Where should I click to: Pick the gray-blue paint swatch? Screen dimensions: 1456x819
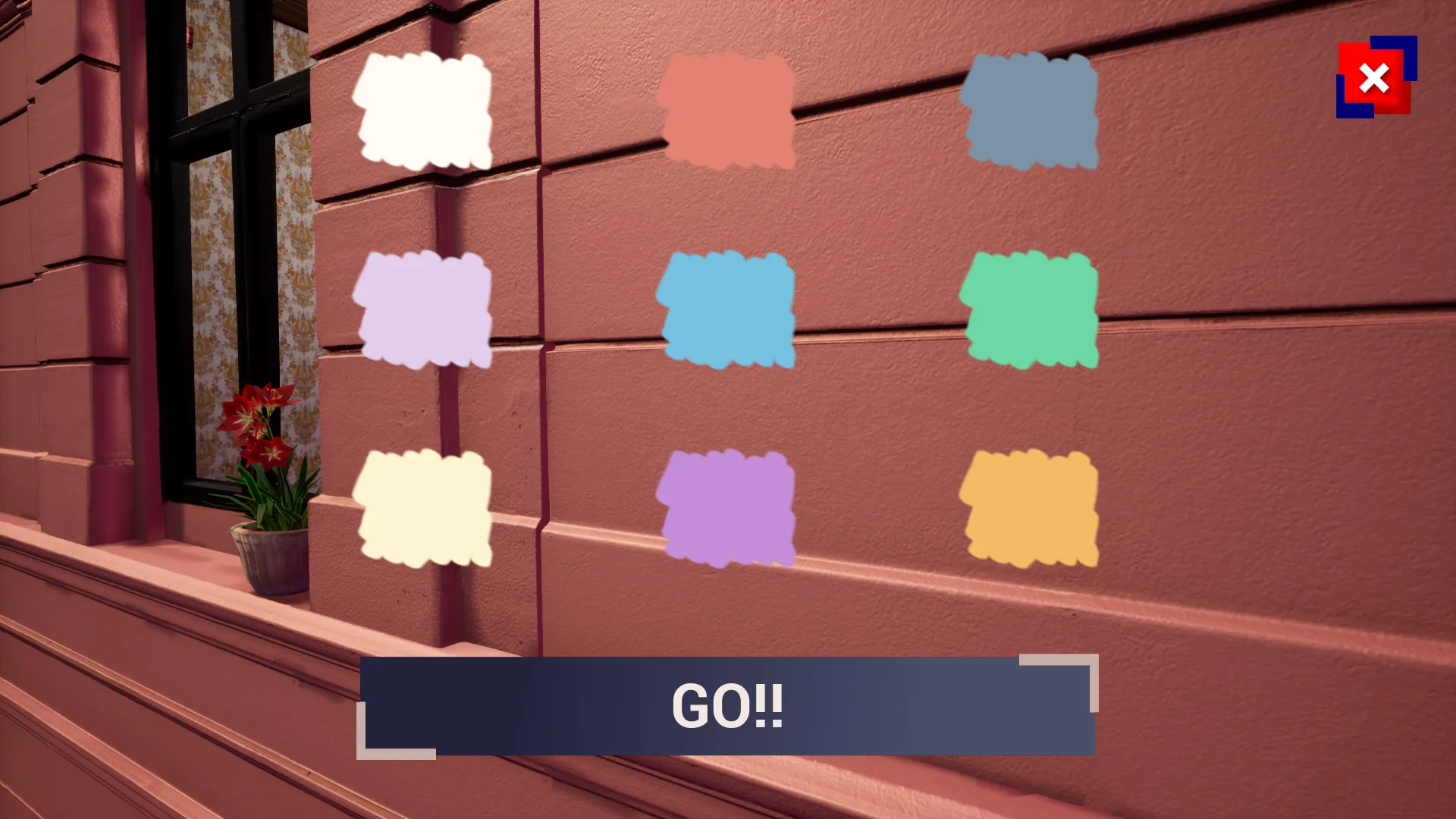coord(1029,111)
